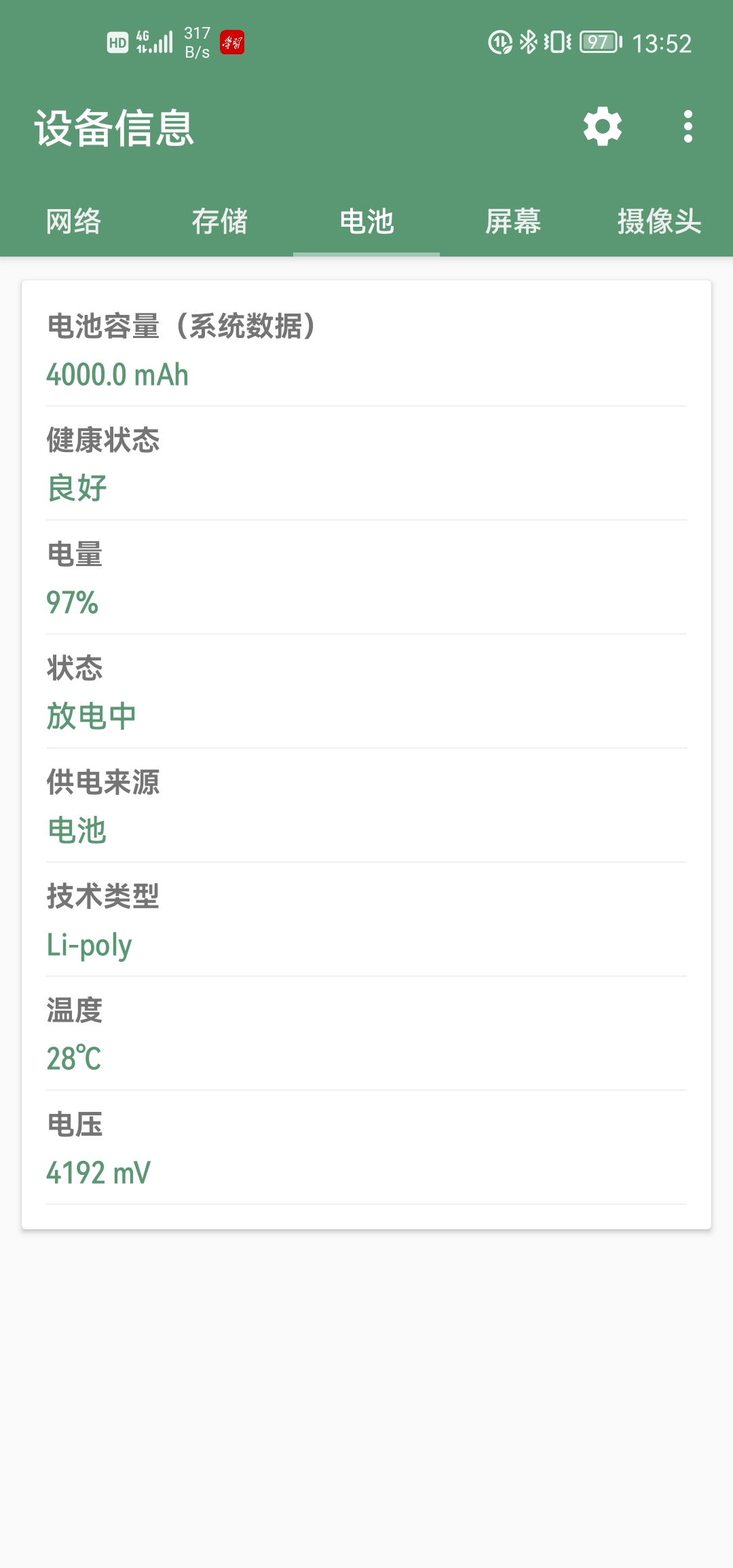733x1568 pixels.
Task: Switch to the 屏幕 tab
Action: tap(512, 221)
